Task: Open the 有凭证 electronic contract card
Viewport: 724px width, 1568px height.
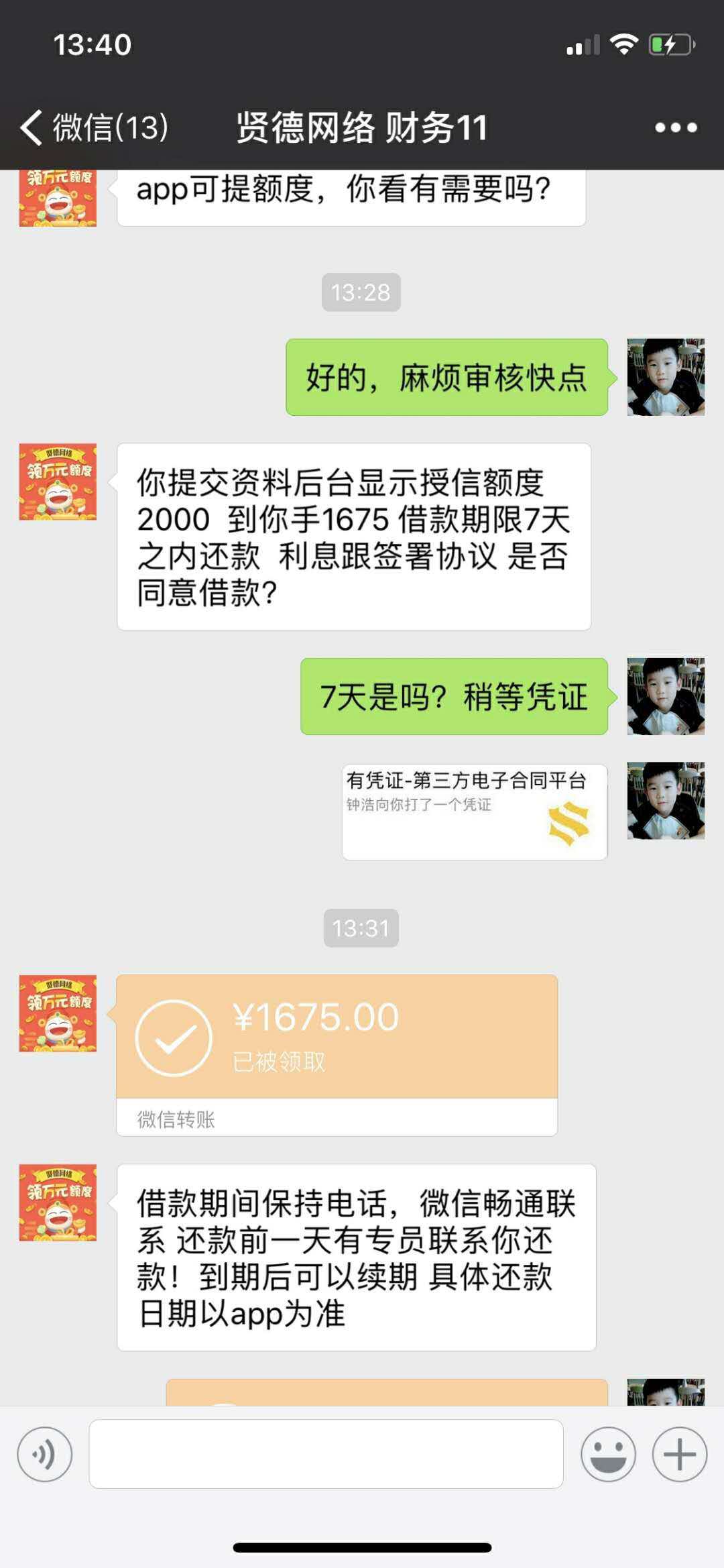Action: coord(475,812)
